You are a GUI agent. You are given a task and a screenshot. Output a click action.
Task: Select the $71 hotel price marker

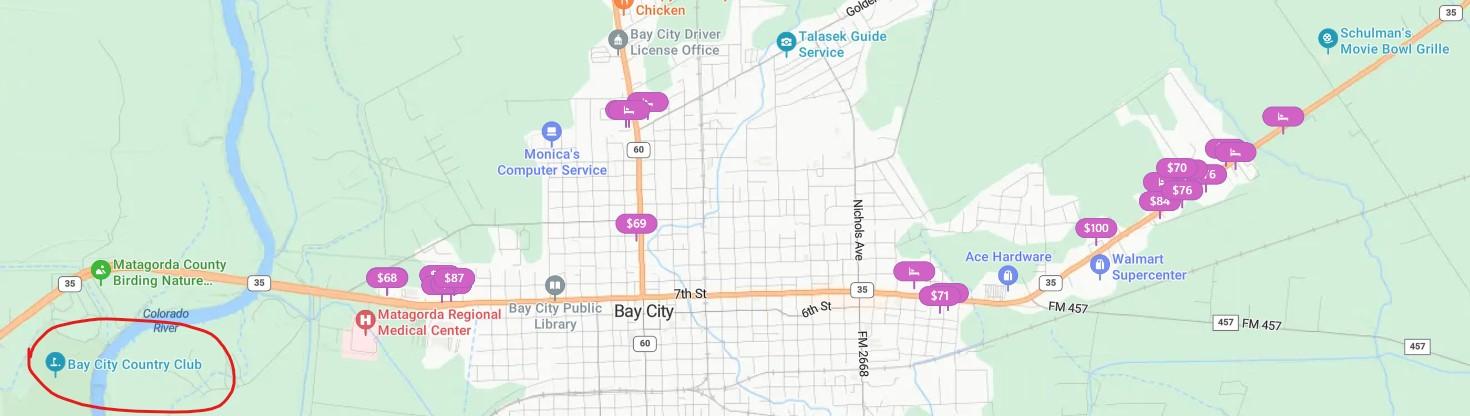(940, 295)
